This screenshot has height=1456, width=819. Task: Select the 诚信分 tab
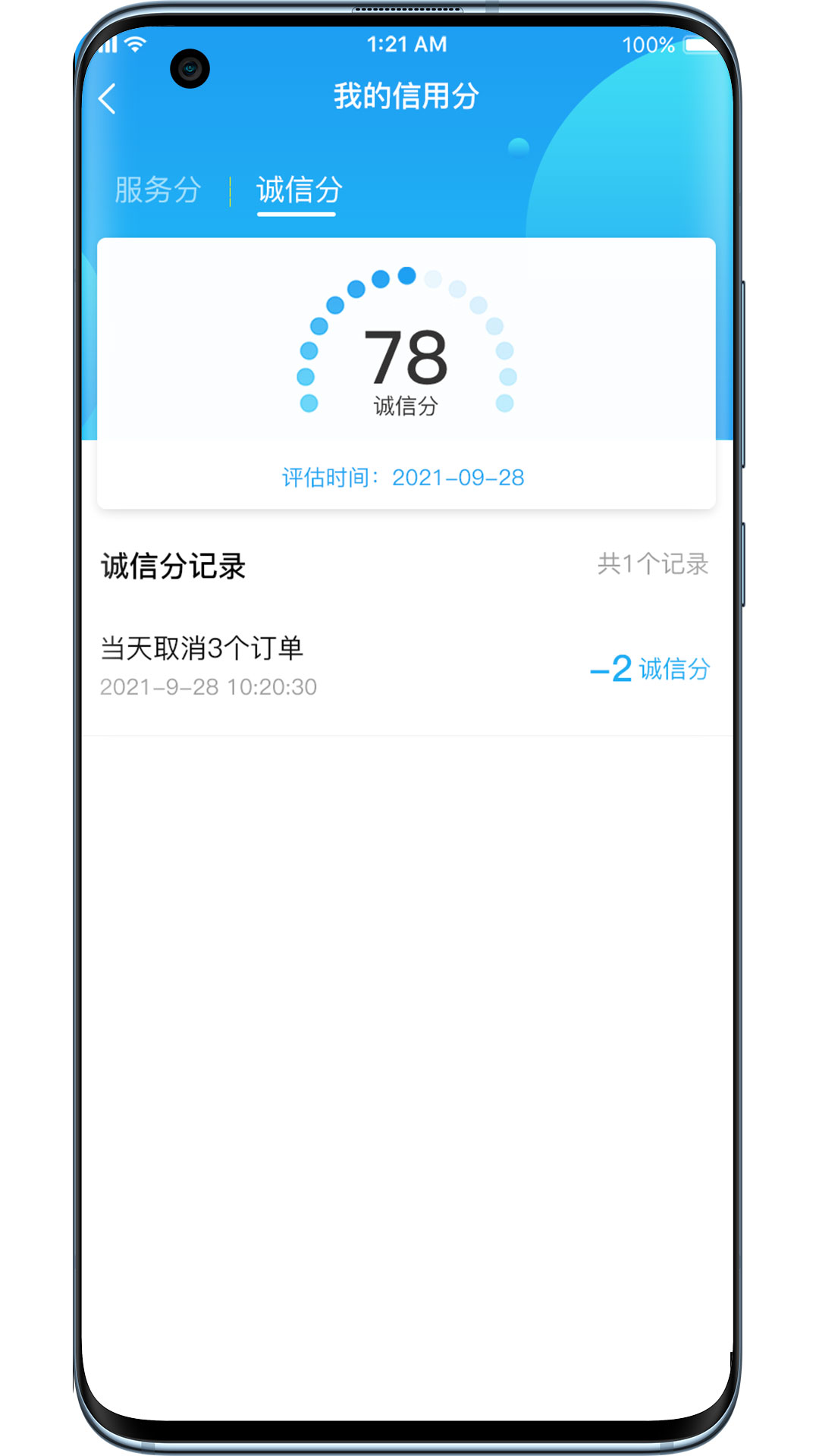coord(299,190)
